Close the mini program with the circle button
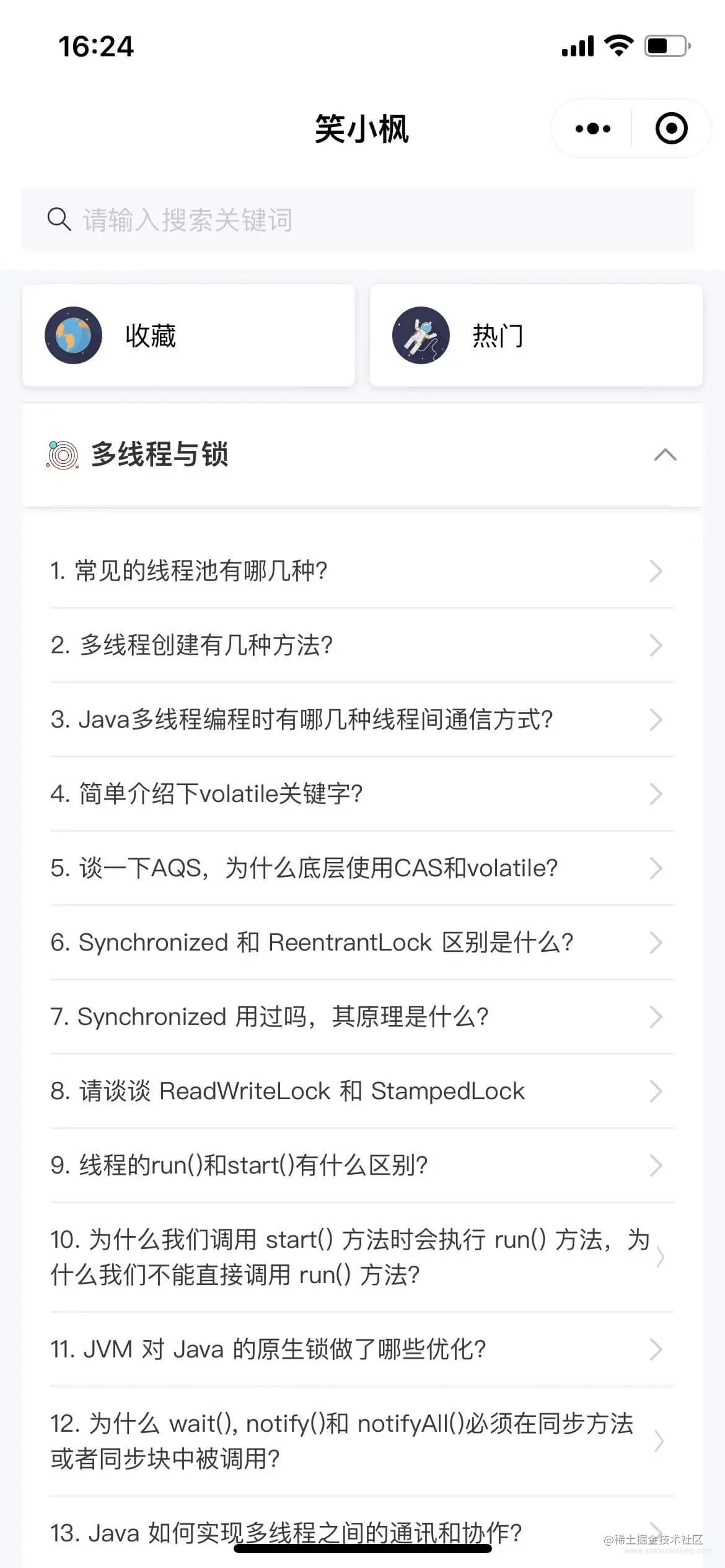This screenshot has width=725, height=1568. tap(671, 129)
